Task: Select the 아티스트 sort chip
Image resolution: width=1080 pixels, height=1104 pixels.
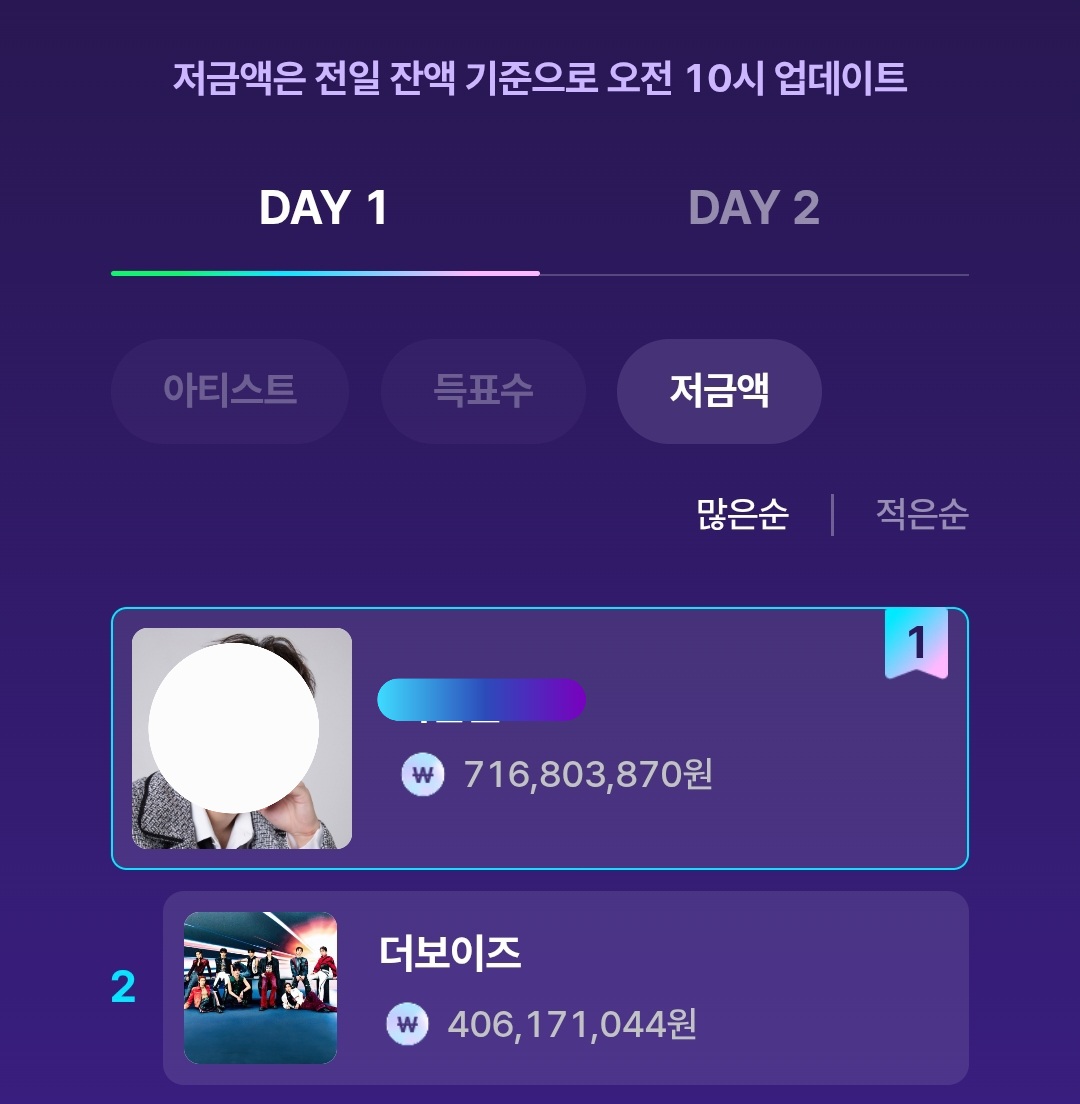Action: tap(230, 391)
